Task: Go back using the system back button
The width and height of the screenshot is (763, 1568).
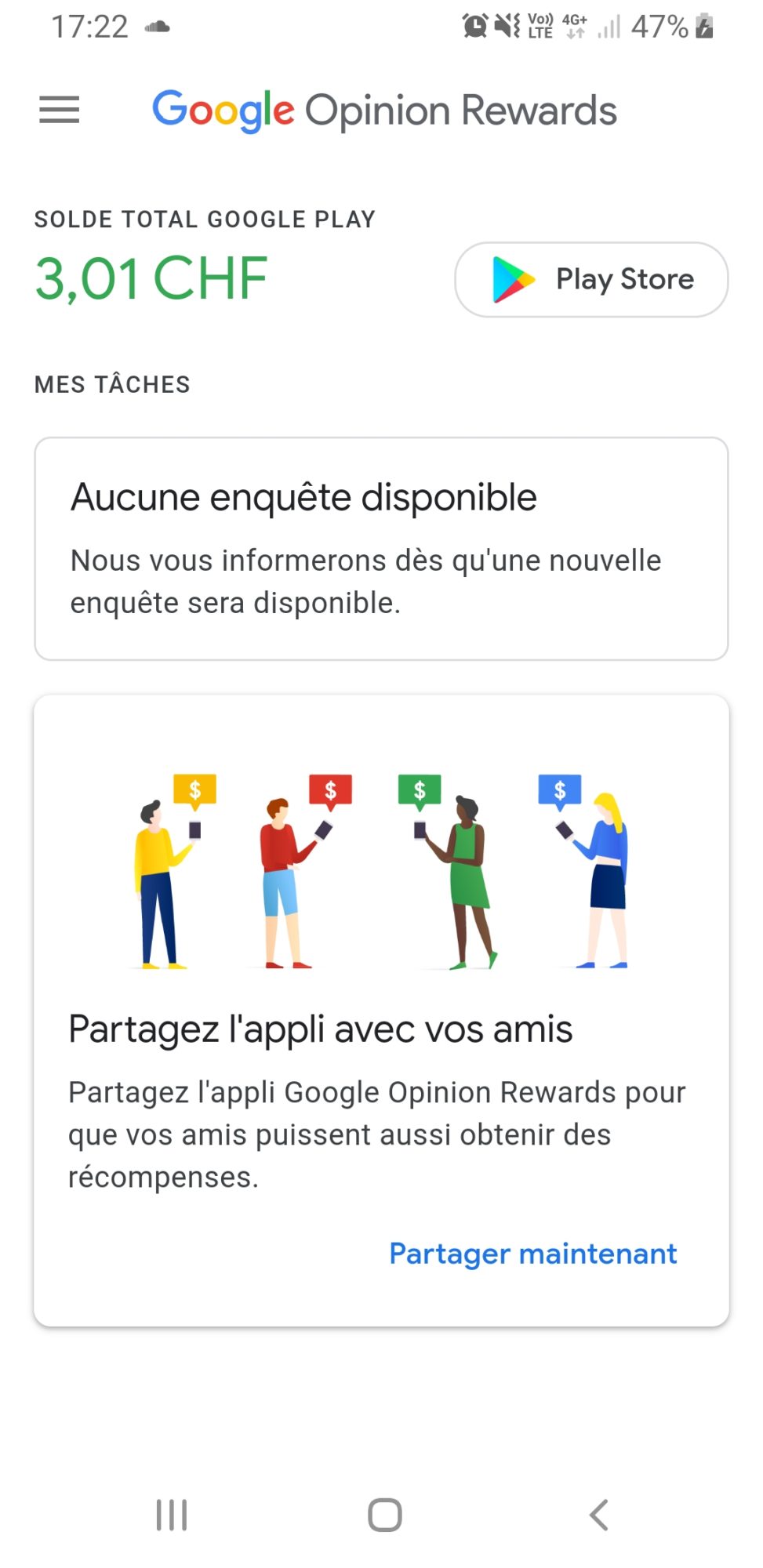Action: click(x=598, y=1515)
